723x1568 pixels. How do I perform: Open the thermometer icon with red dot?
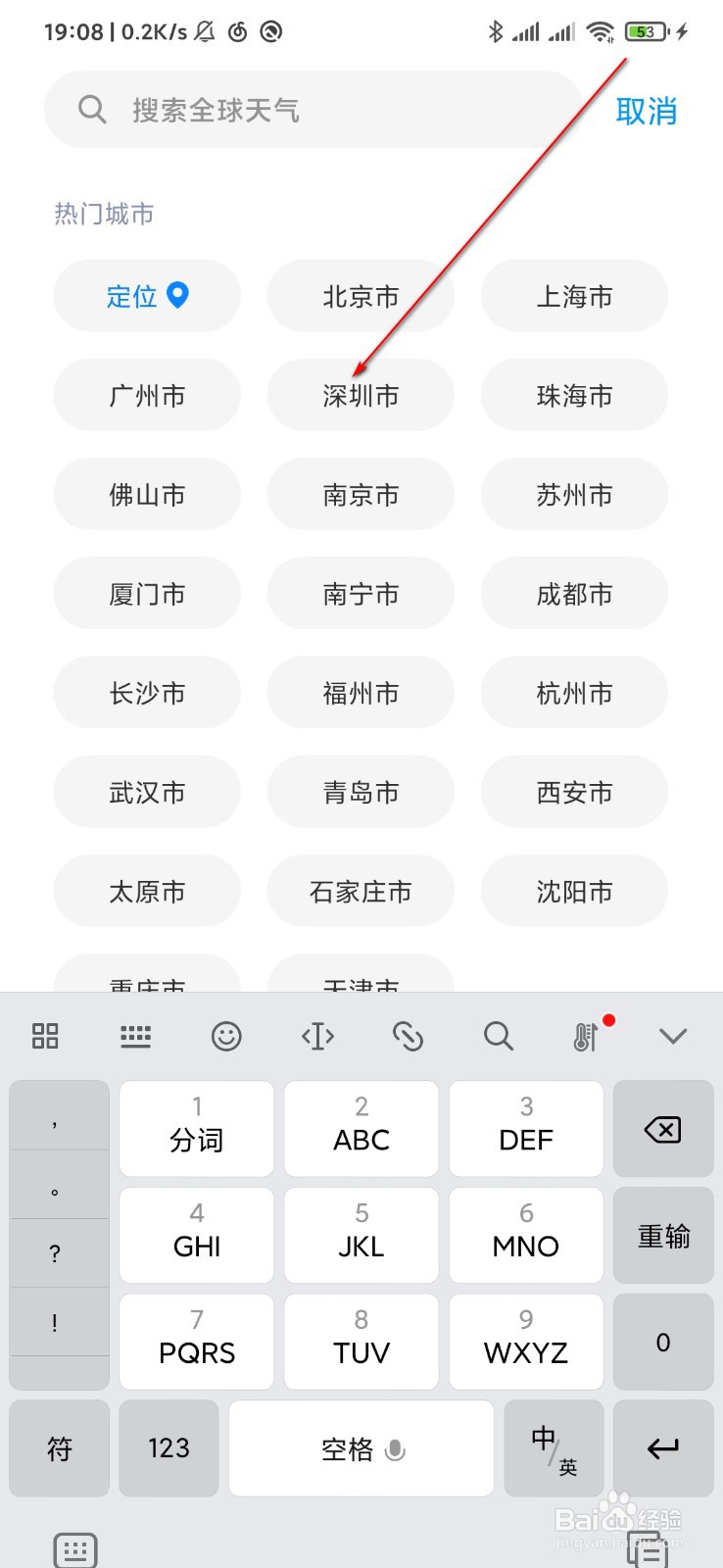click(x=586, y=1036)
